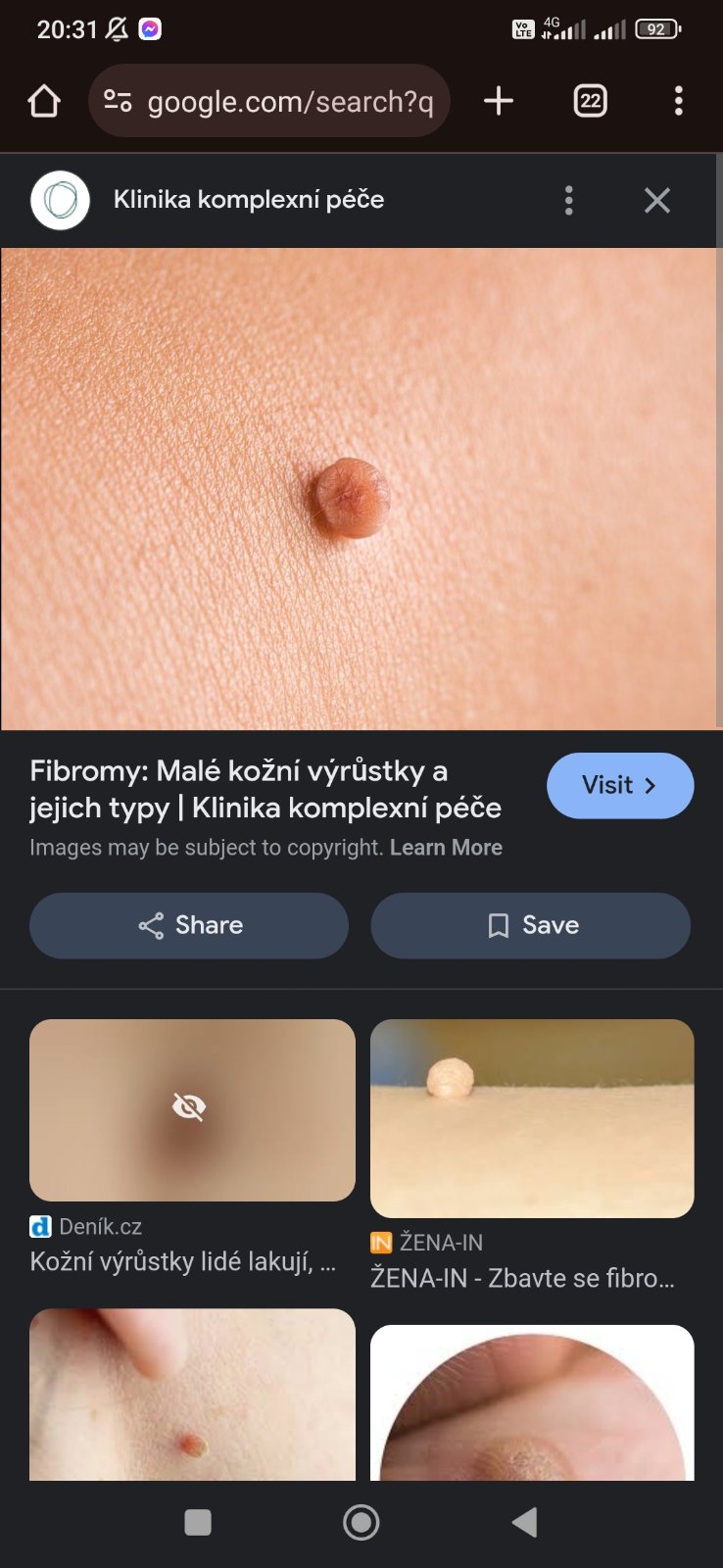
Task: Open the circular close-up related image
Action: [532, 1403]
